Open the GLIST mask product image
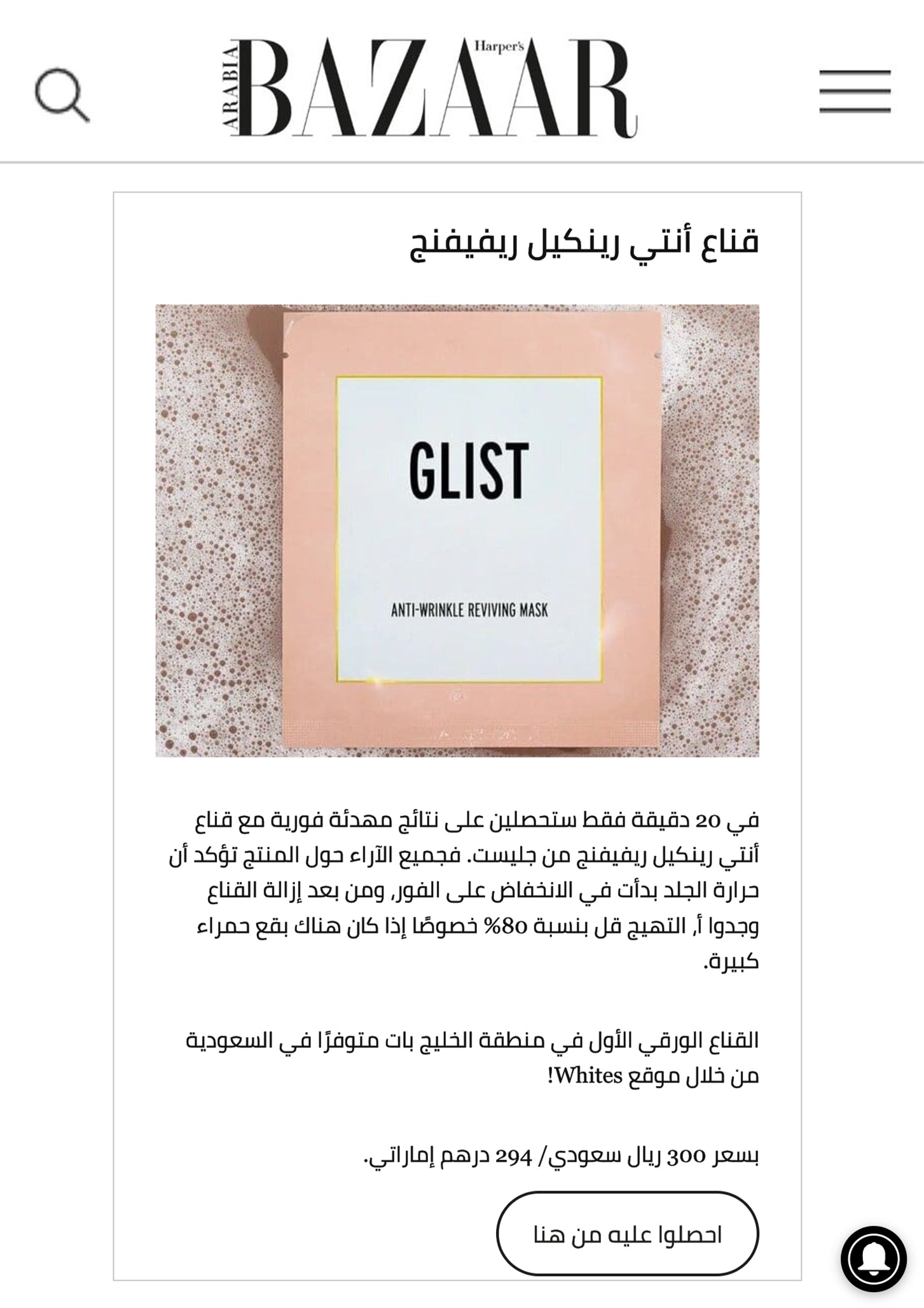Viewport: 924px width, 1308px height. [457, 530]
